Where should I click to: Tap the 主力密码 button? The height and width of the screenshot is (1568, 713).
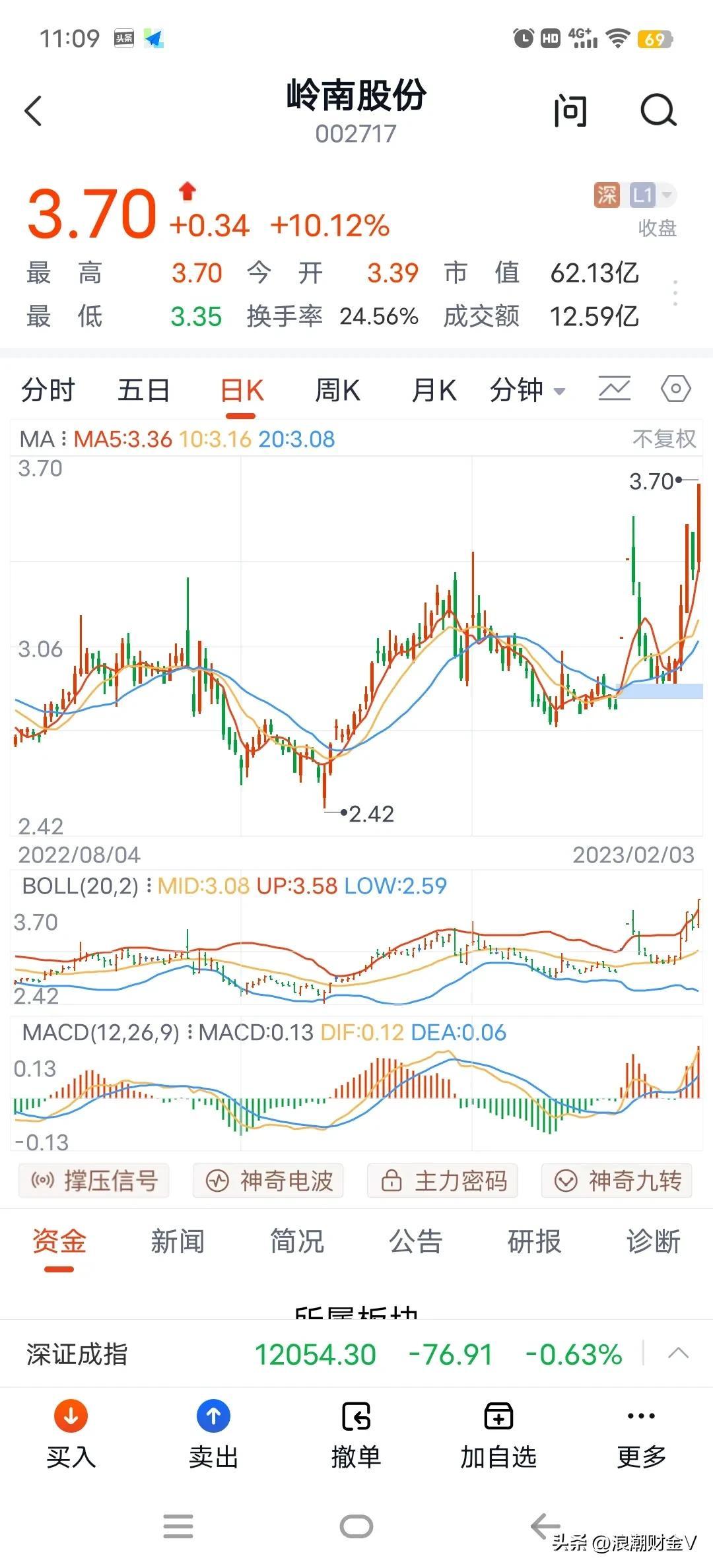(442, 1181)
